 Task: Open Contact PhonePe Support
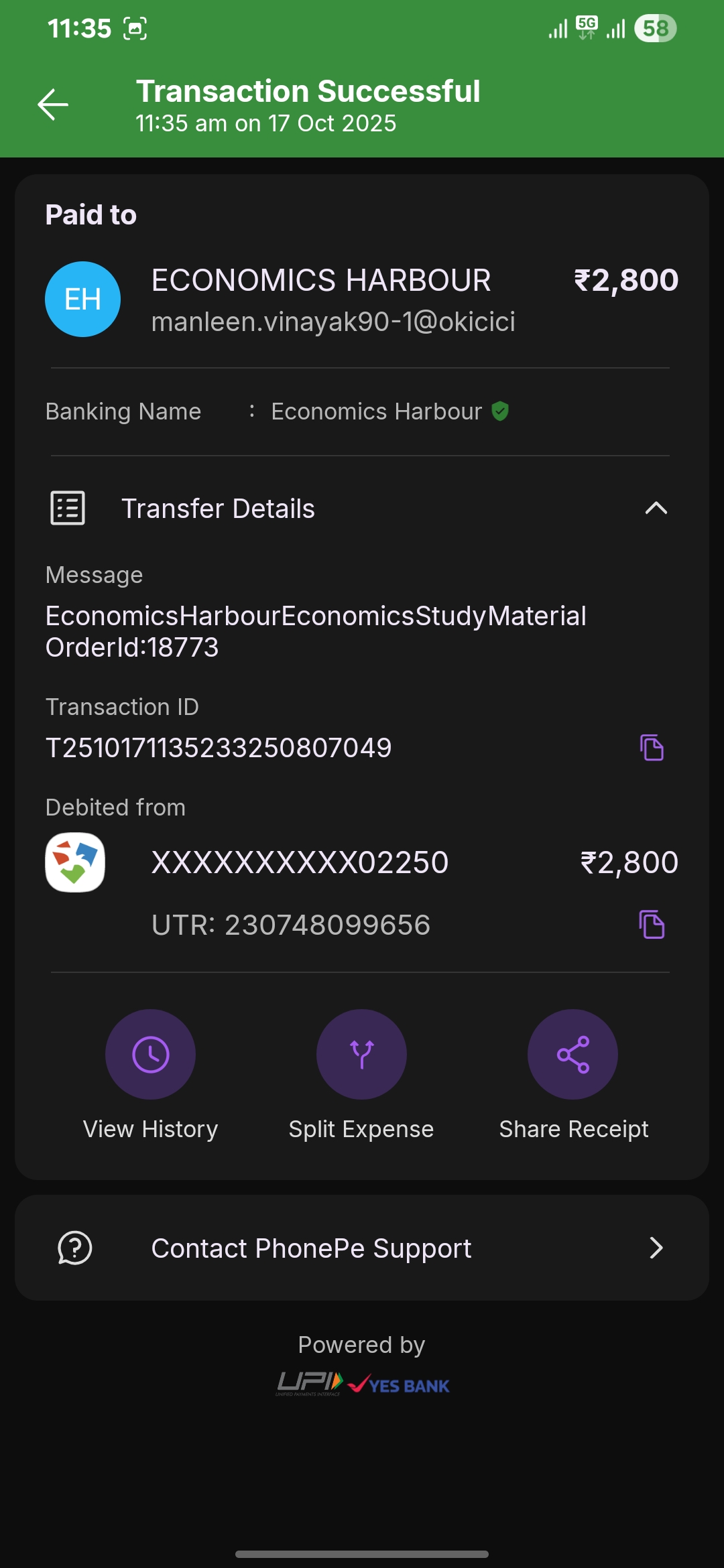pos(362,1248)
